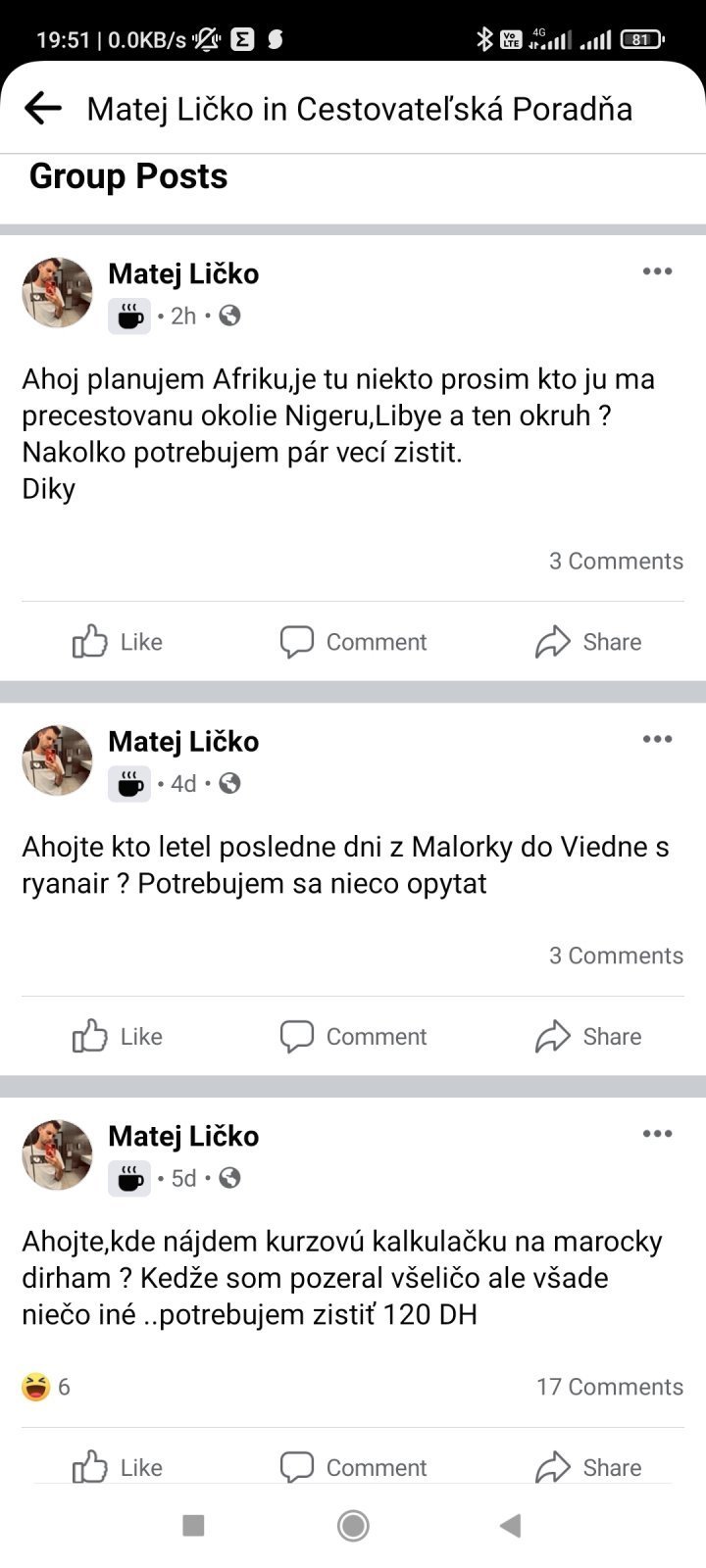Open Matej Ličko's profile from the 2h post
Image resolution: width=706 pixels, height=1568 pixels.
pyautogui.click(x=183, y=273)
